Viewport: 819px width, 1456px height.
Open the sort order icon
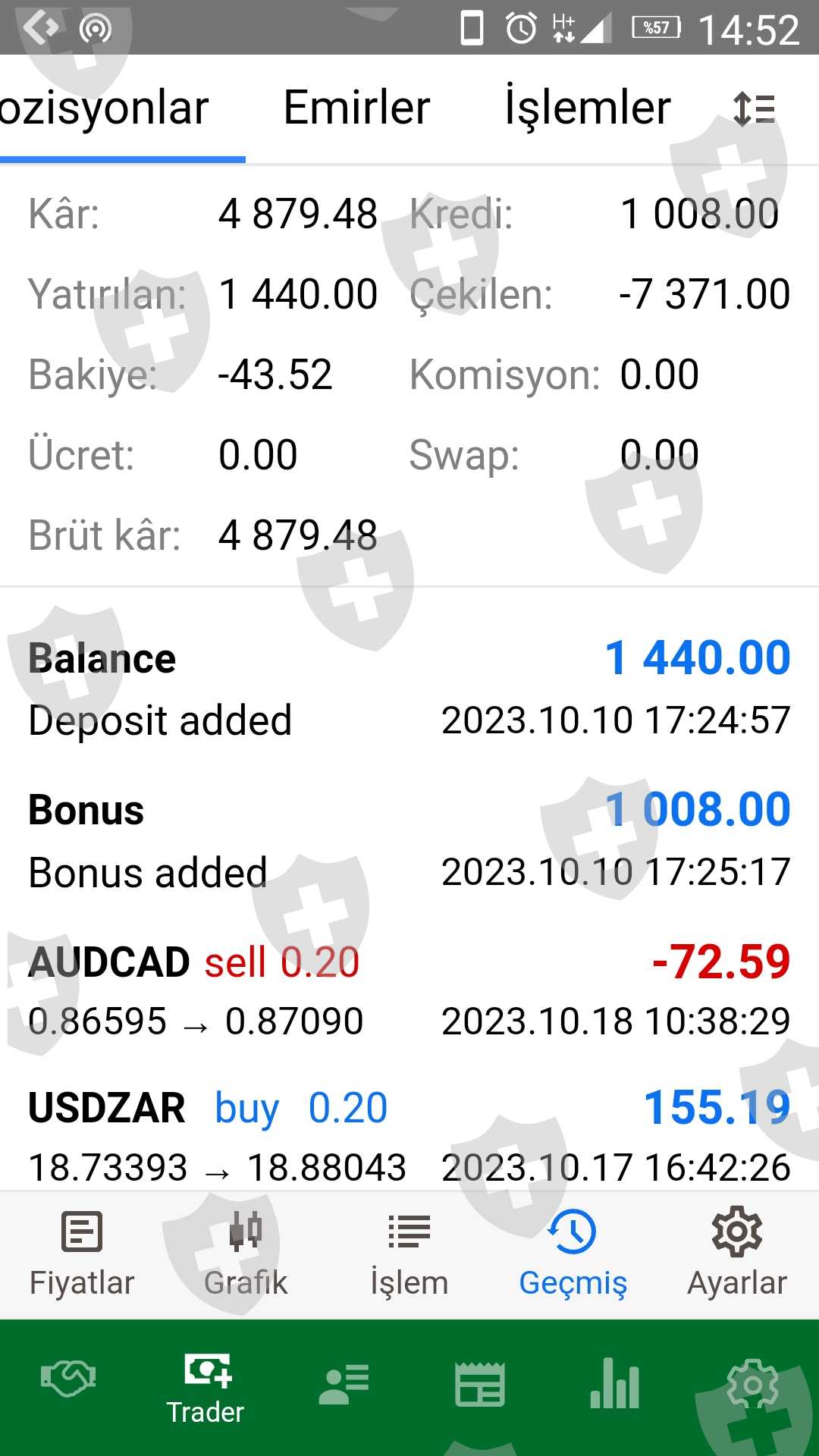(754, 109)
